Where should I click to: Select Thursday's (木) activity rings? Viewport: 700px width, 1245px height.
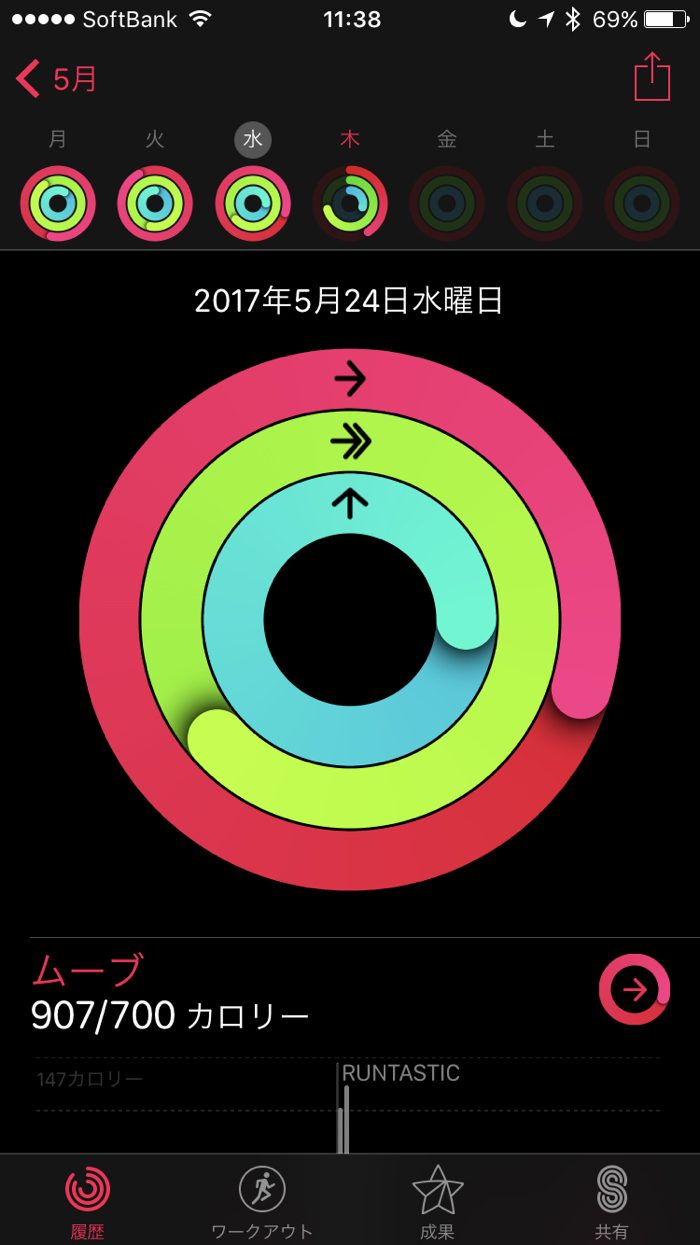350,203
